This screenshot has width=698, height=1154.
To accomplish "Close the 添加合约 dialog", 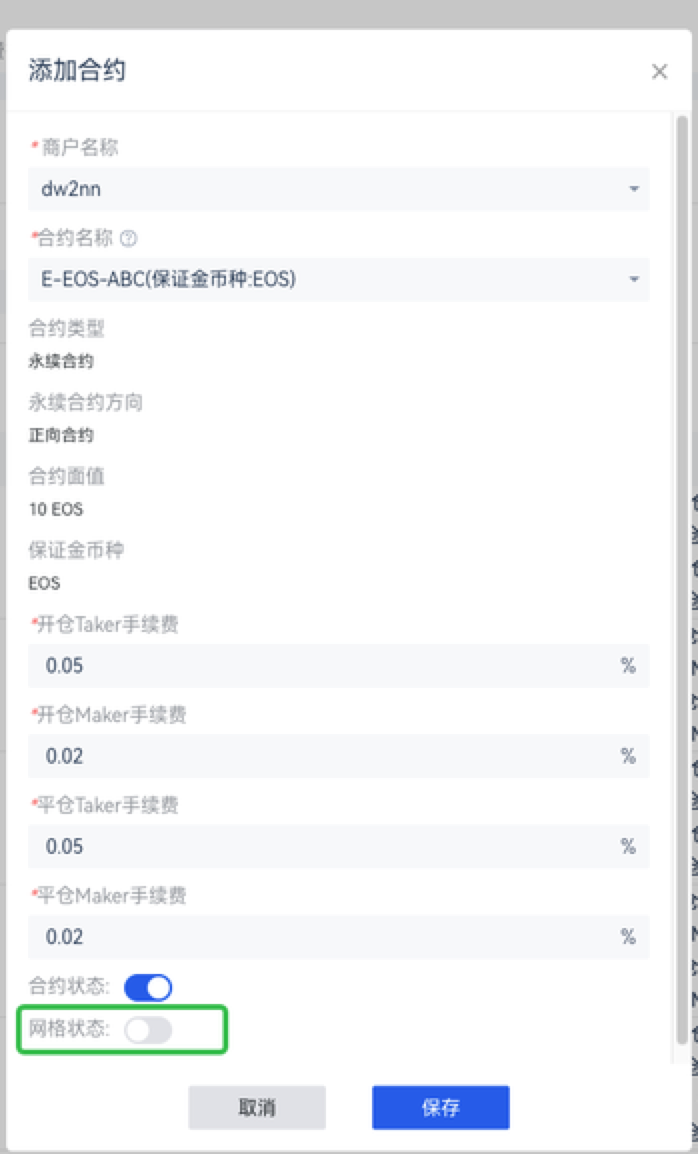I will 659,71.
